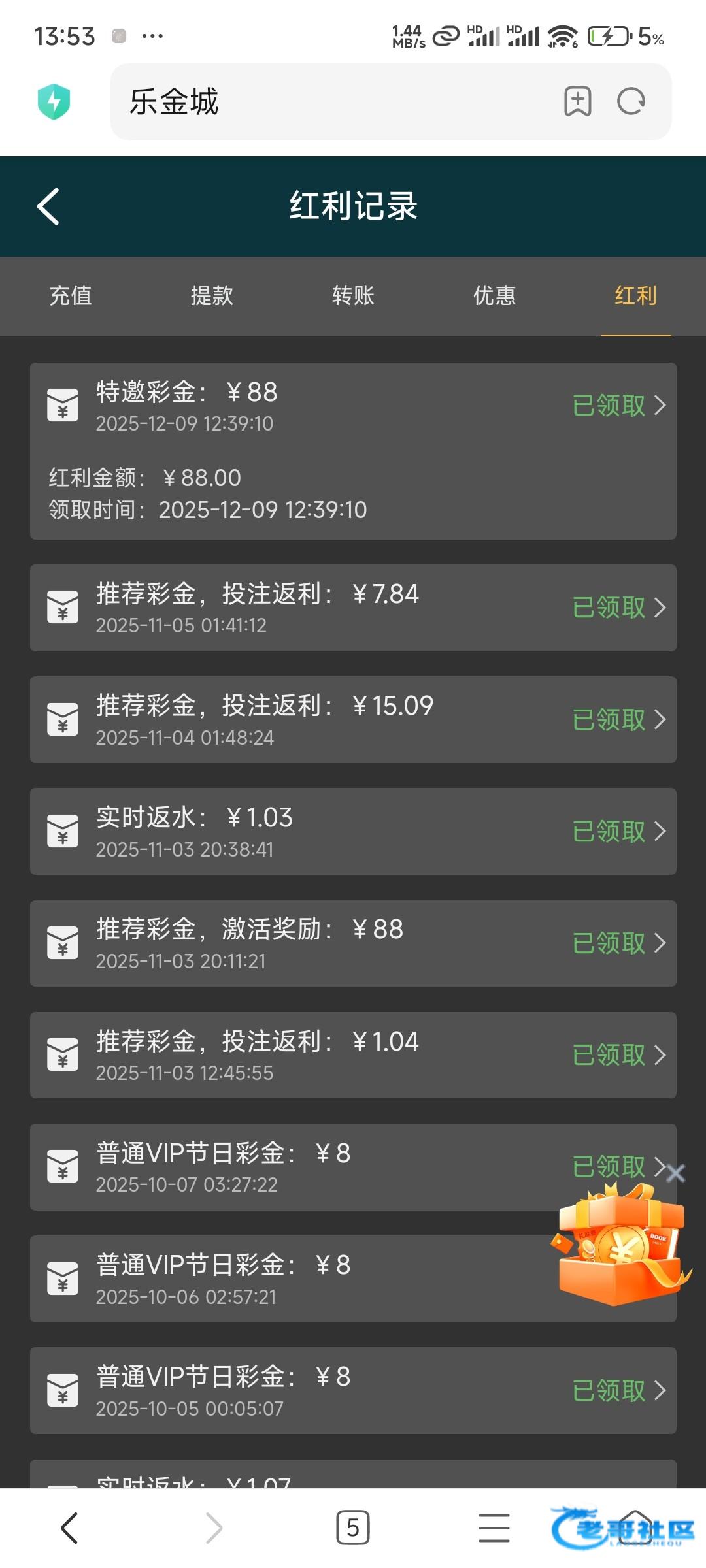Dismiss the floating red envelope gift
The width and height of the screenshot is (706, 1568).
[x=676, y=1173]
